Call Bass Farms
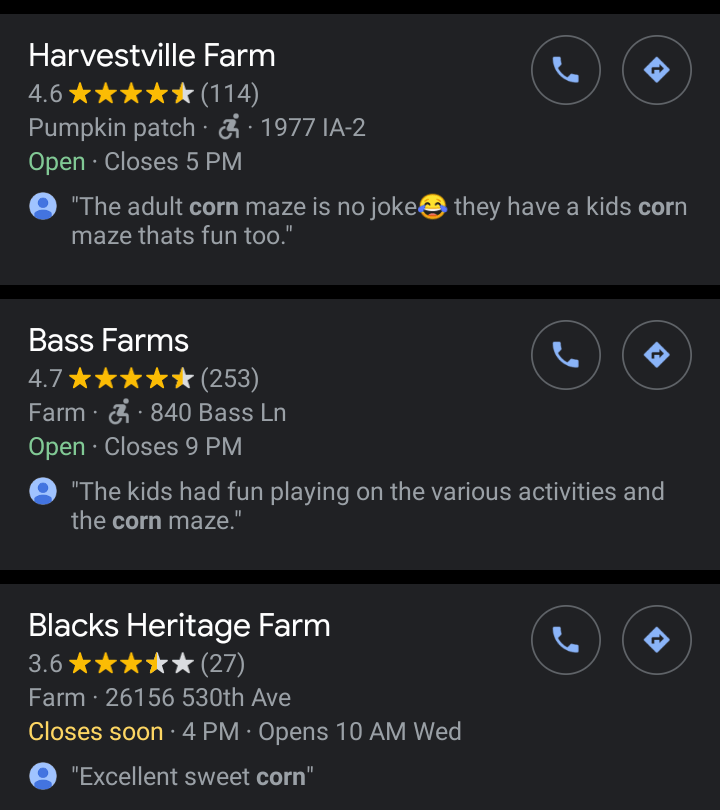 point(566,355)
